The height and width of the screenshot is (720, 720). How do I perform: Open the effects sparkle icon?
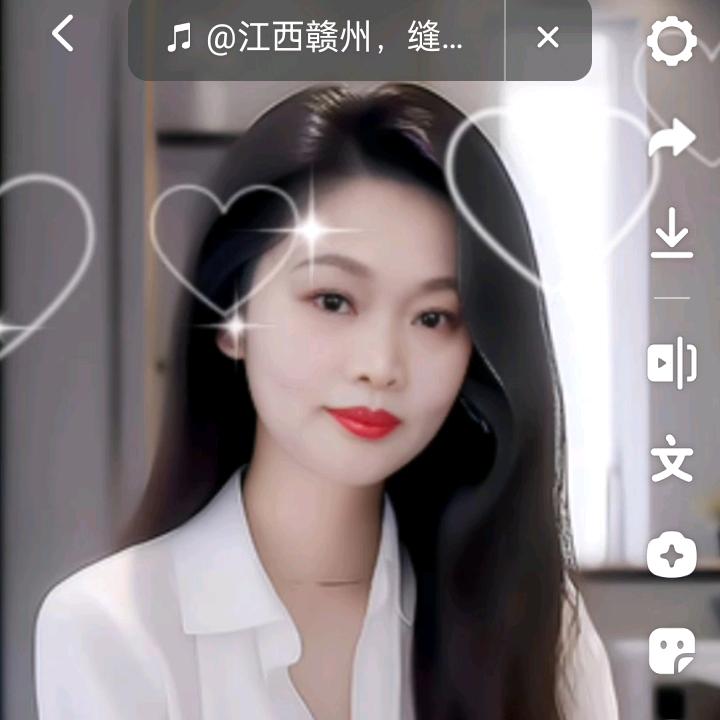click(x=671, y=556)
